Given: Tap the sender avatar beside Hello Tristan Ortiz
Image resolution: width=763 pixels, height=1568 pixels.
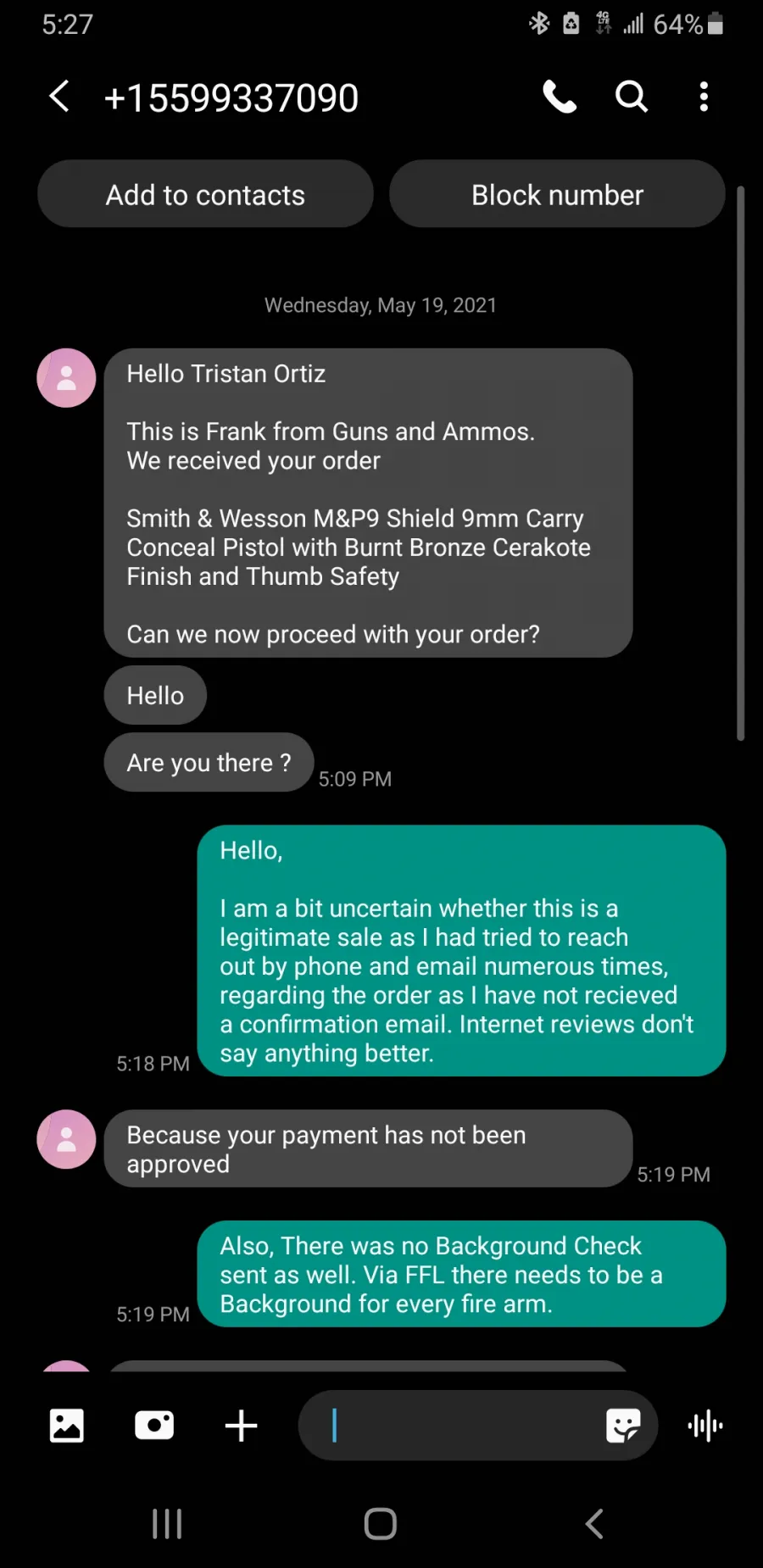Looking at the screenshot, I should pos(66,378).
